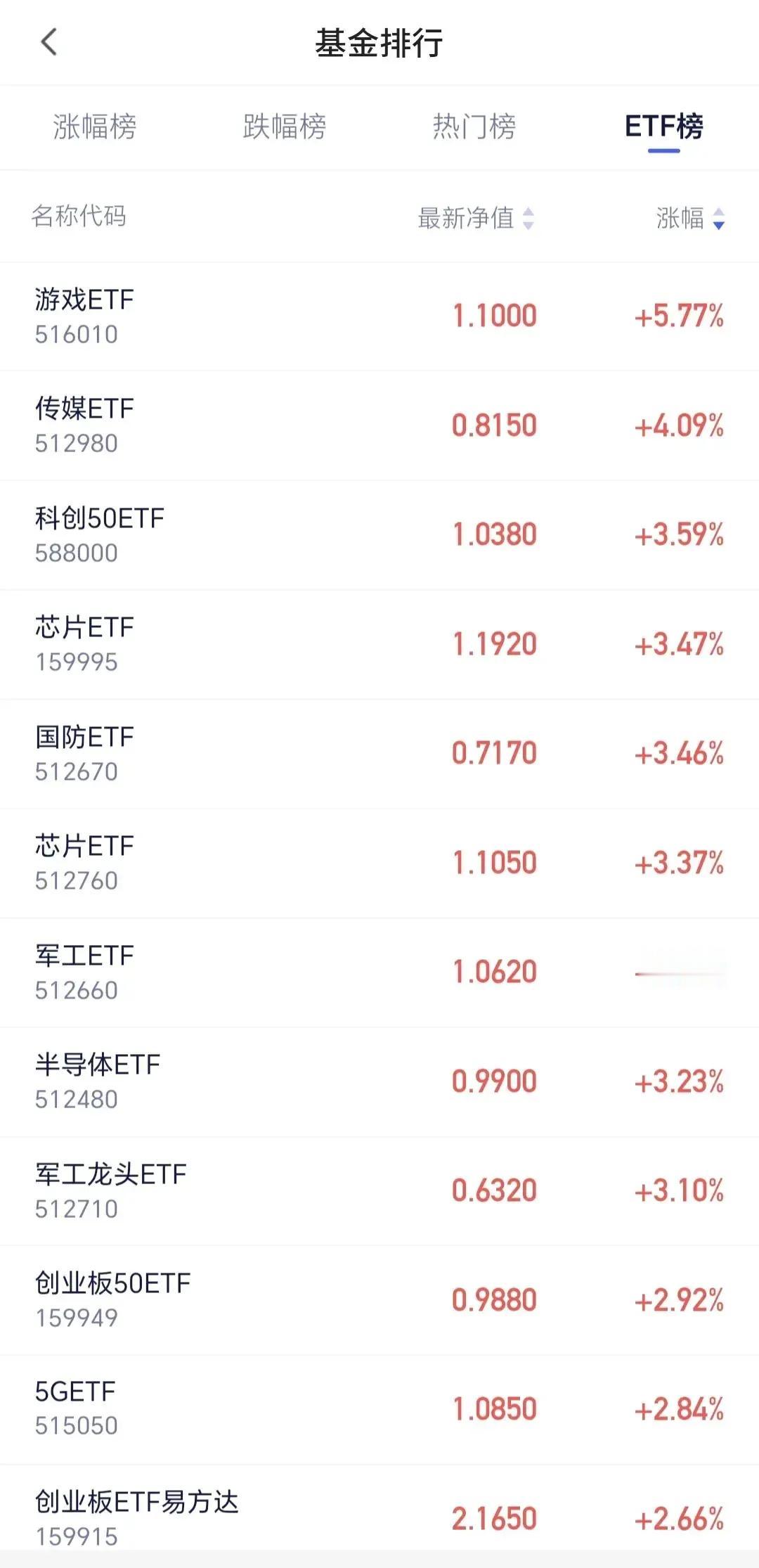
Task: Sort the list by 涨幅
Action: [x=691, y=218]
